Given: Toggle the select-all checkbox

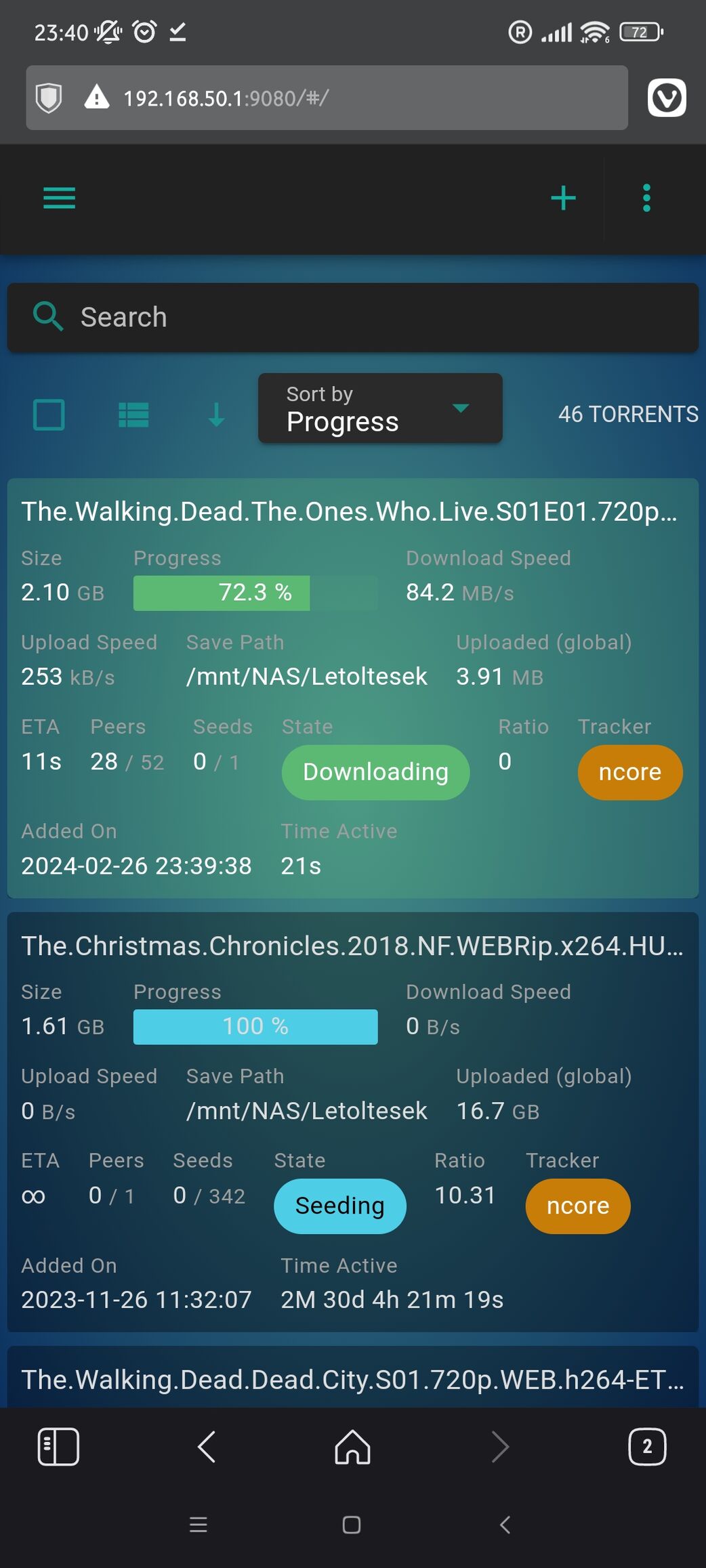Looking at the screenshot, I should (x=49, y=414).
